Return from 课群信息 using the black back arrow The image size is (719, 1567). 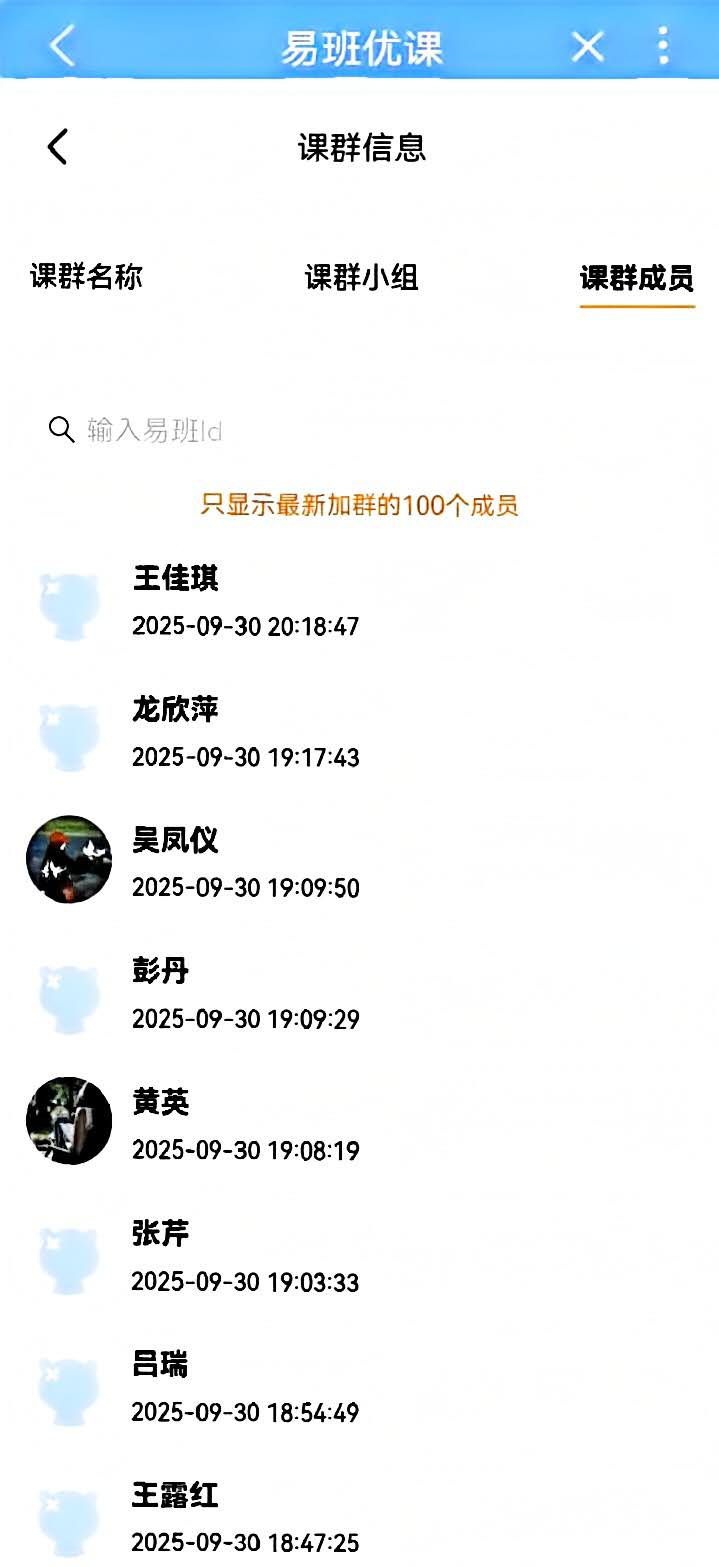58,147
